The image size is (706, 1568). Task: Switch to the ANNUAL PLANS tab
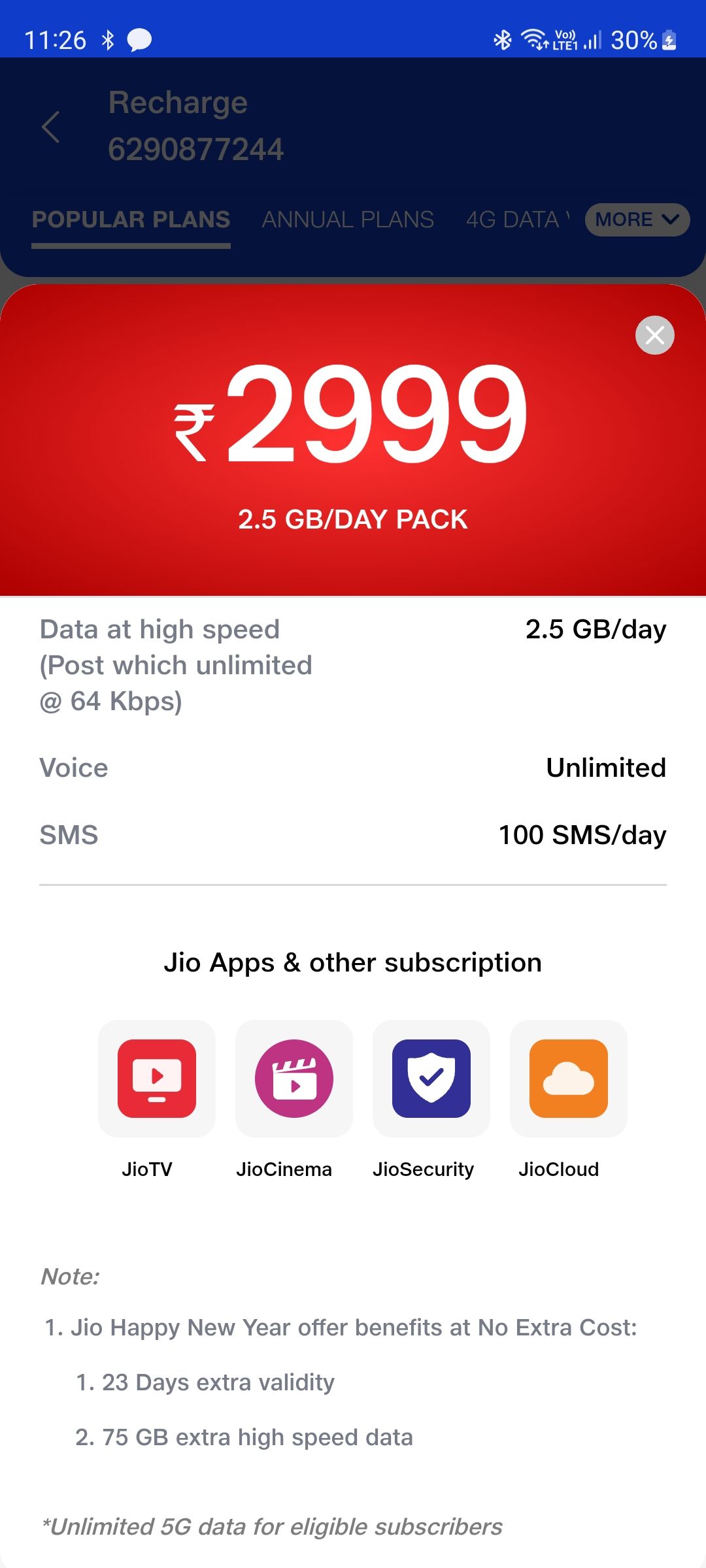348,220
